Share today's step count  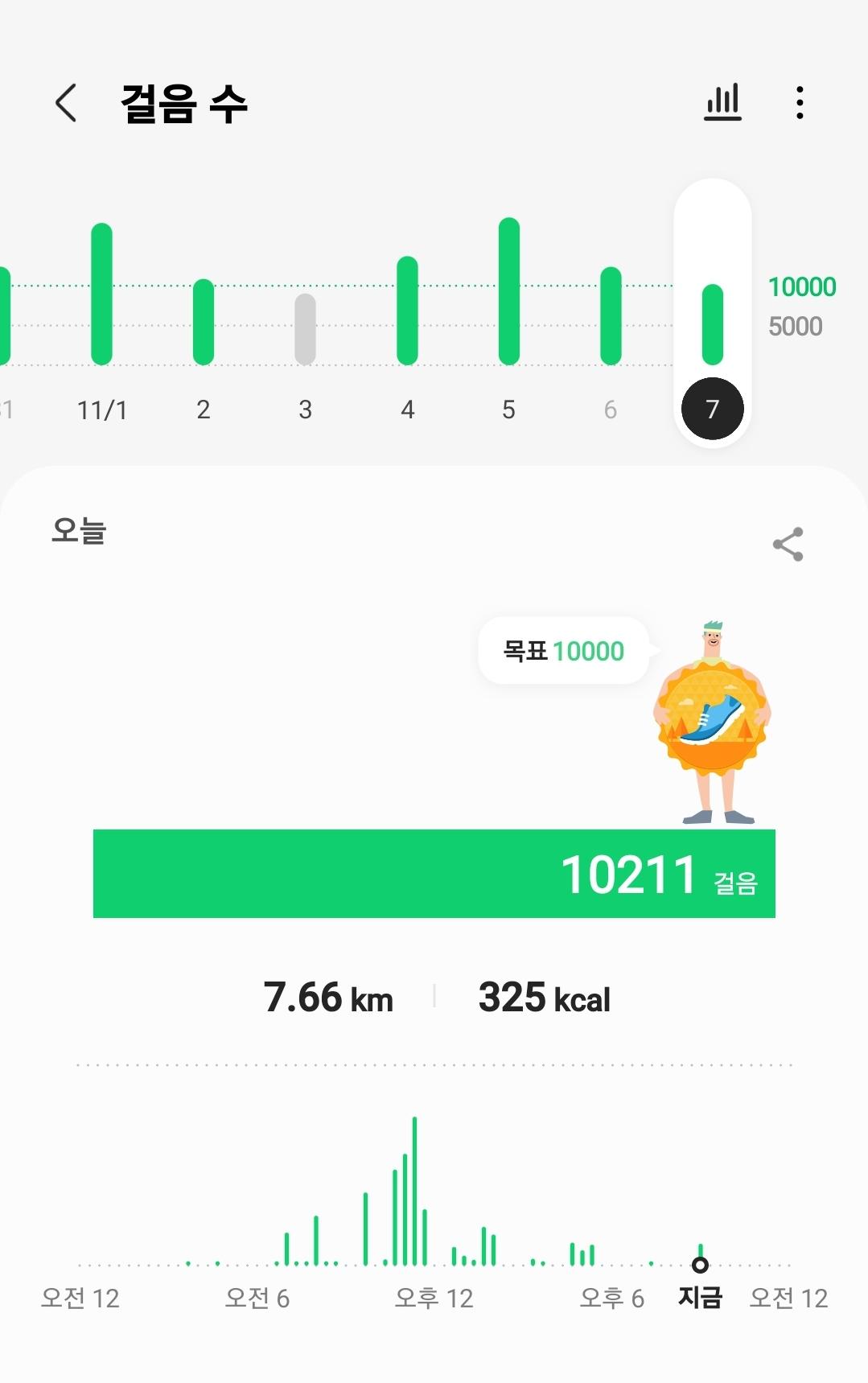[x=788, y=545]
